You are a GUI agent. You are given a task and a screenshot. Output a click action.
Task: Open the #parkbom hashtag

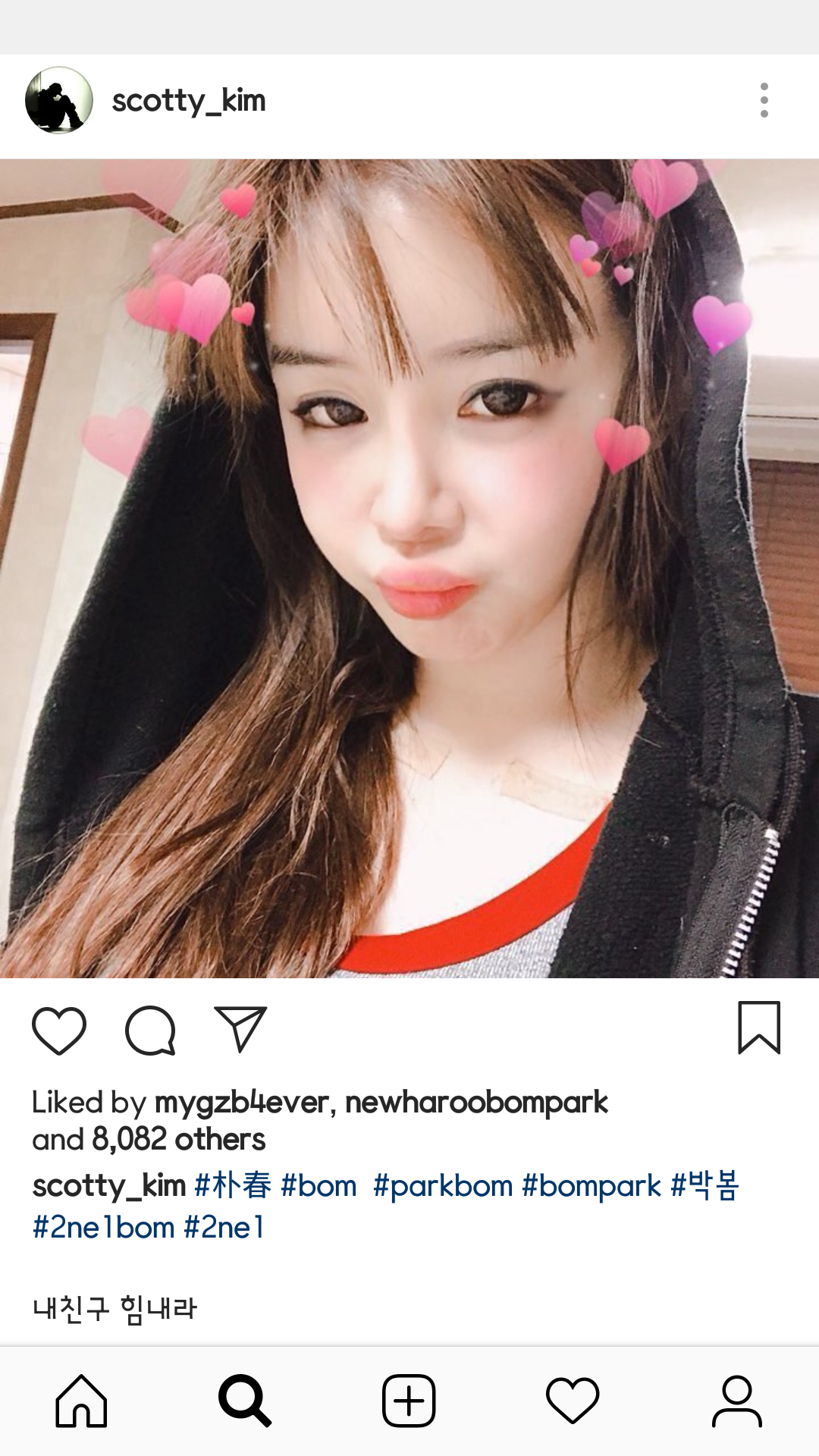(x=443, y=1186)
